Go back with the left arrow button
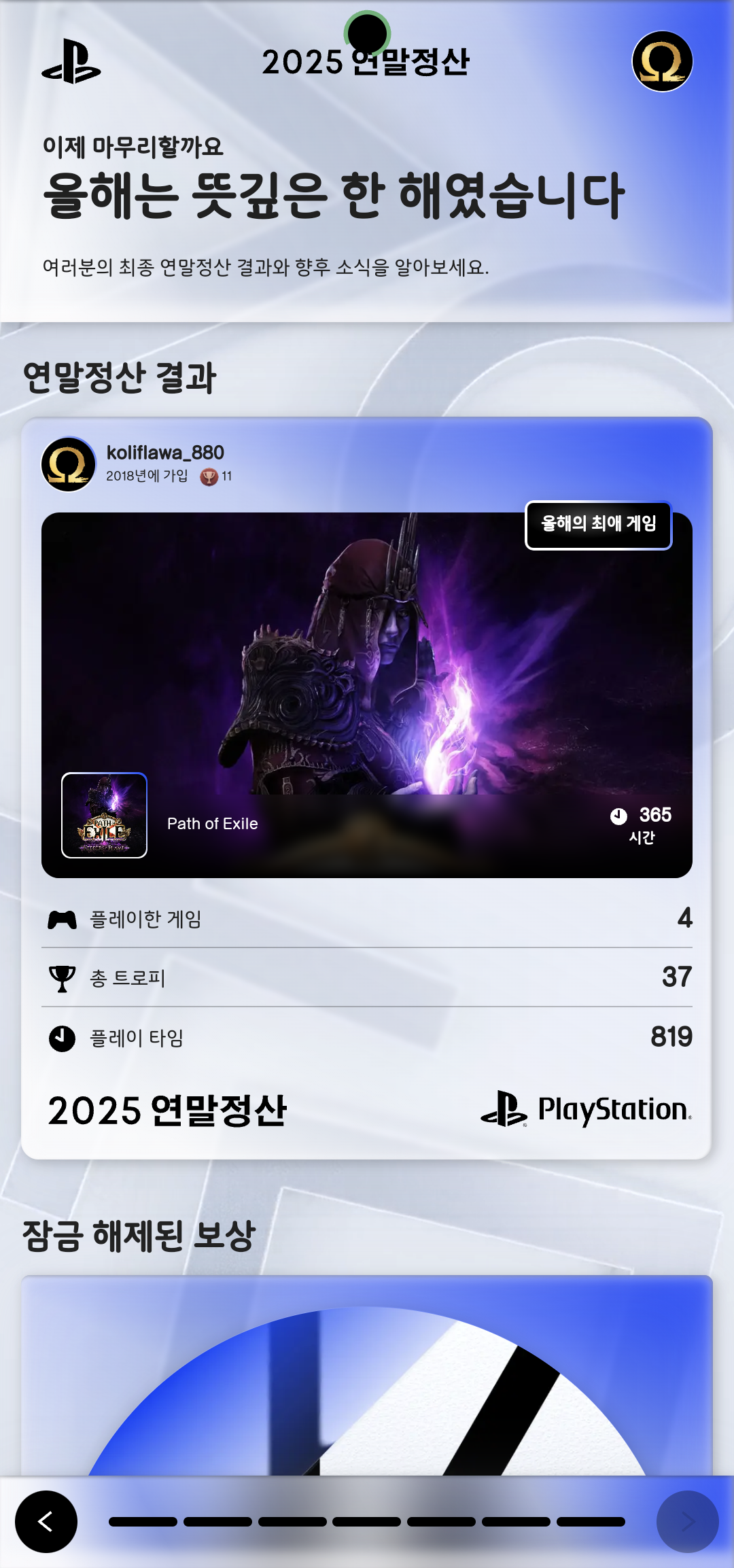 tap(46, 1521)
